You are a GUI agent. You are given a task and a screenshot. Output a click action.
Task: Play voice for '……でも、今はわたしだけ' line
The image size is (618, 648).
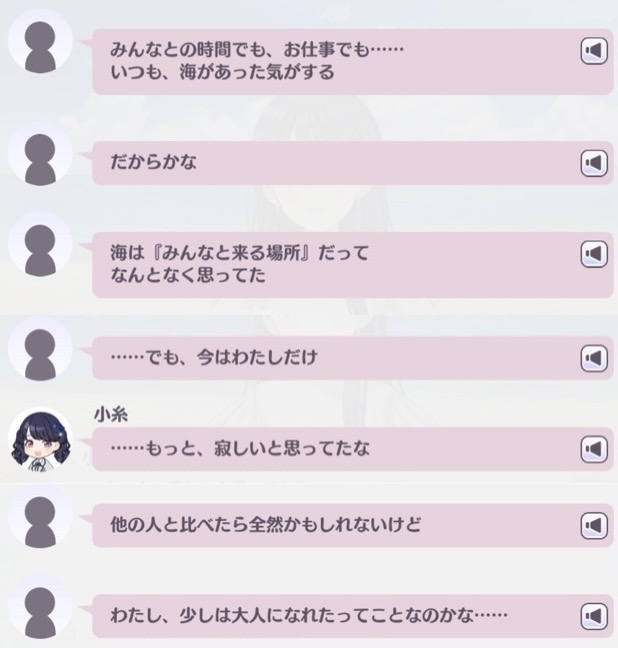click(x=594, y=358)
